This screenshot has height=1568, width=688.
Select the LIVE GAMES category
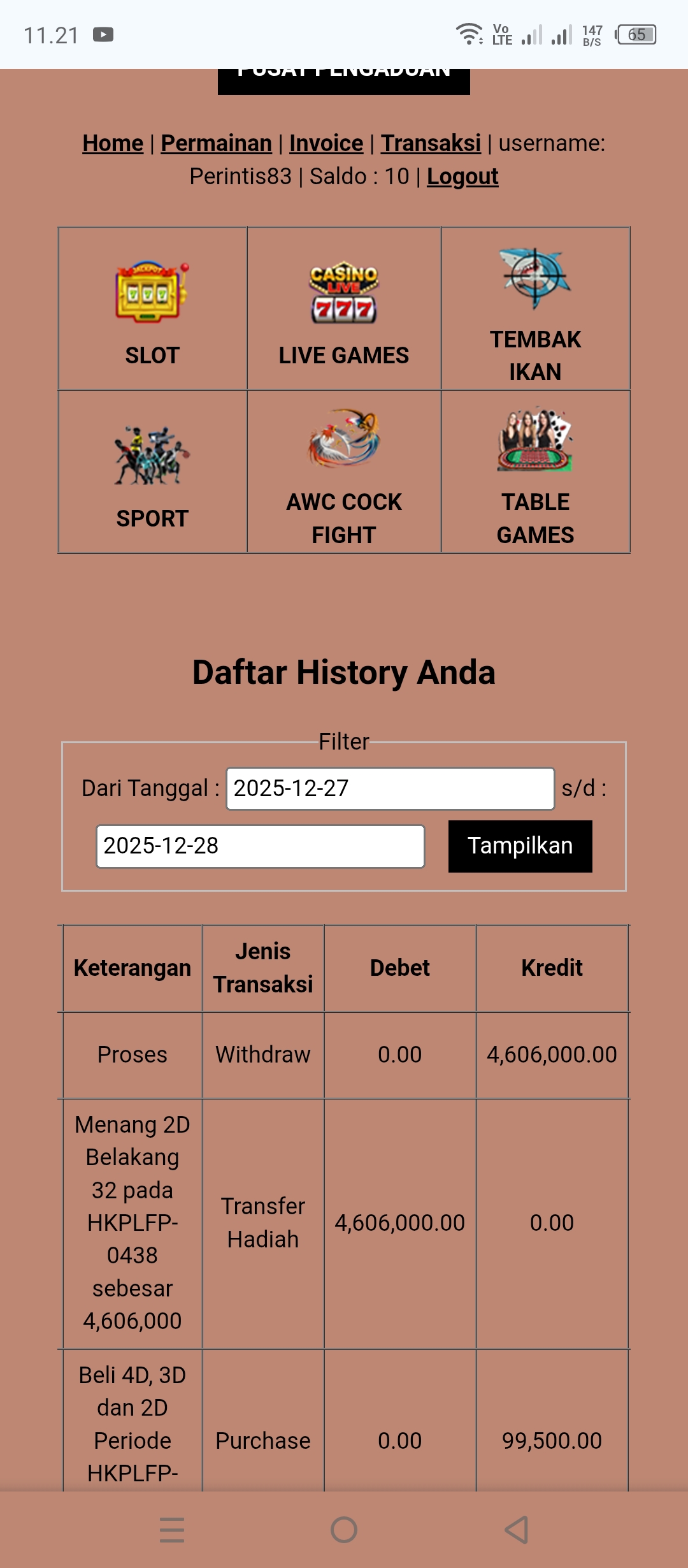[x=344, y=309]
